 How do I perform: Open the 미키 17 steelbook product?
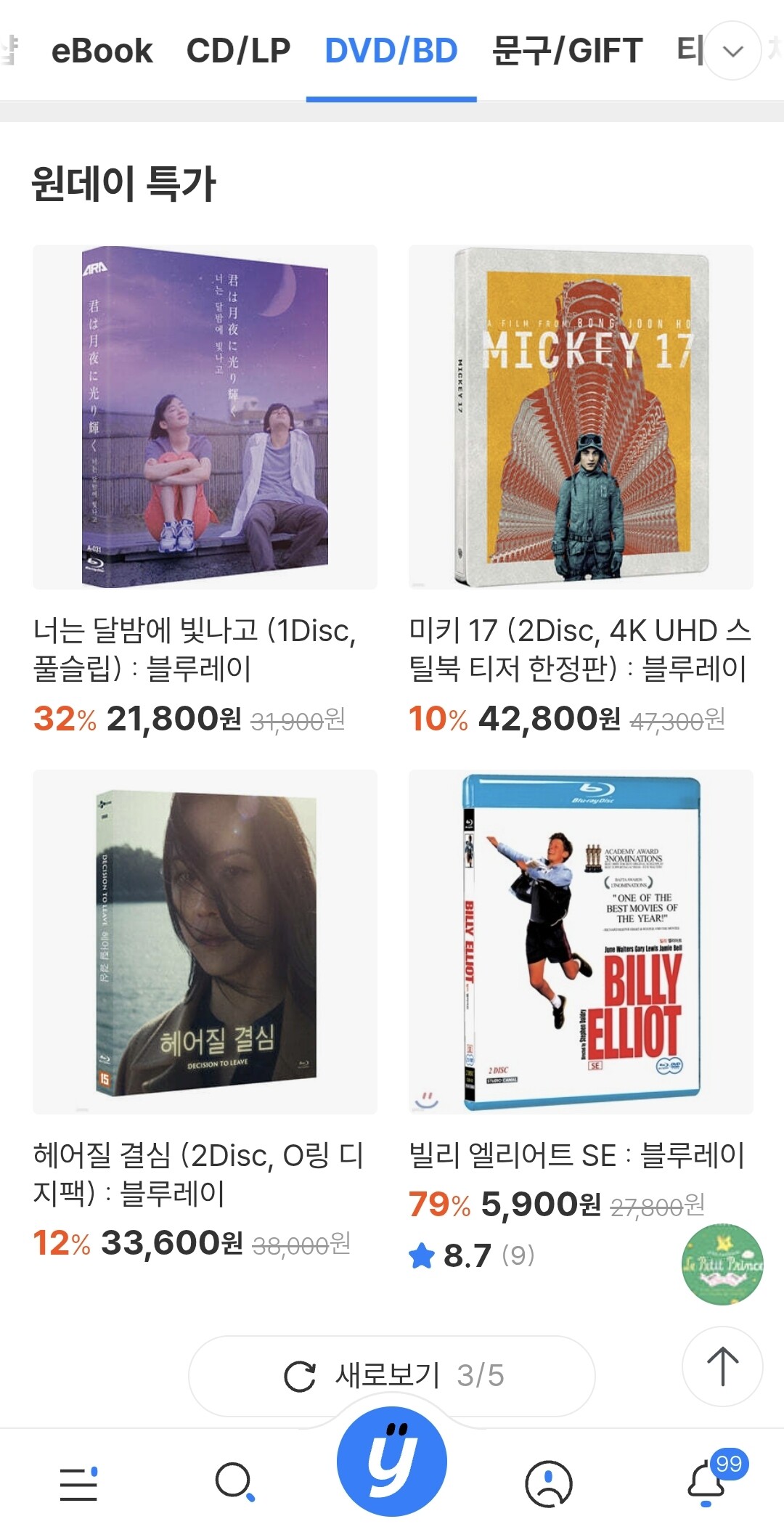[x=581, y=417]
